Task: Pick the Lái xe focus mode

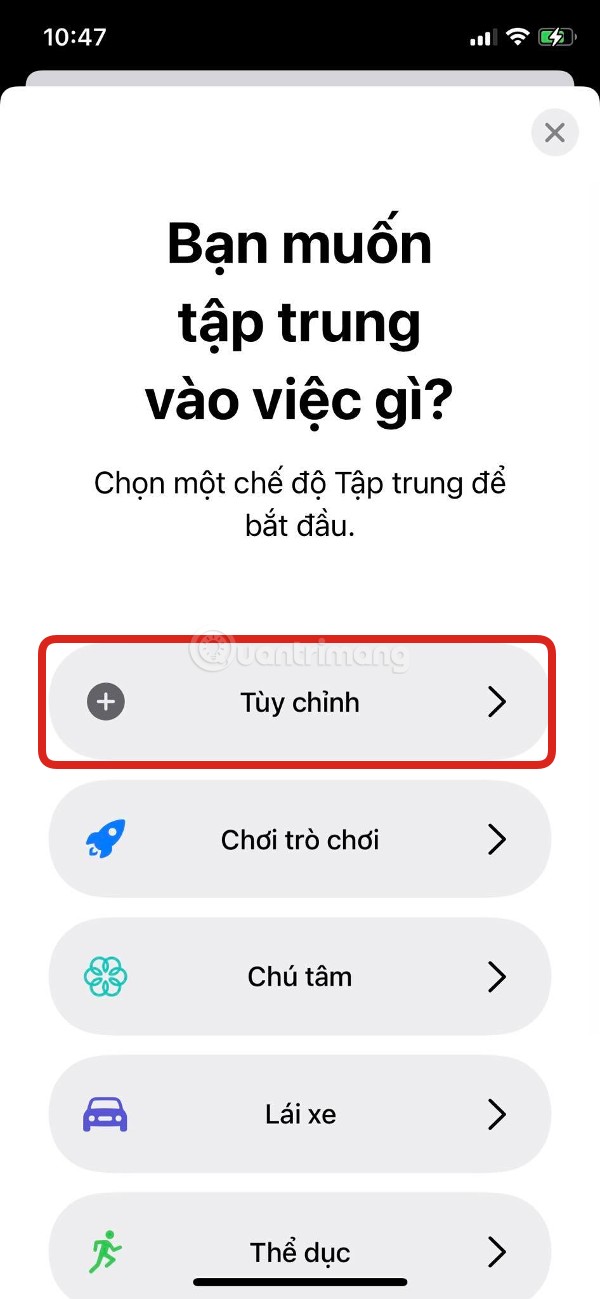Action: [300, 1113]
